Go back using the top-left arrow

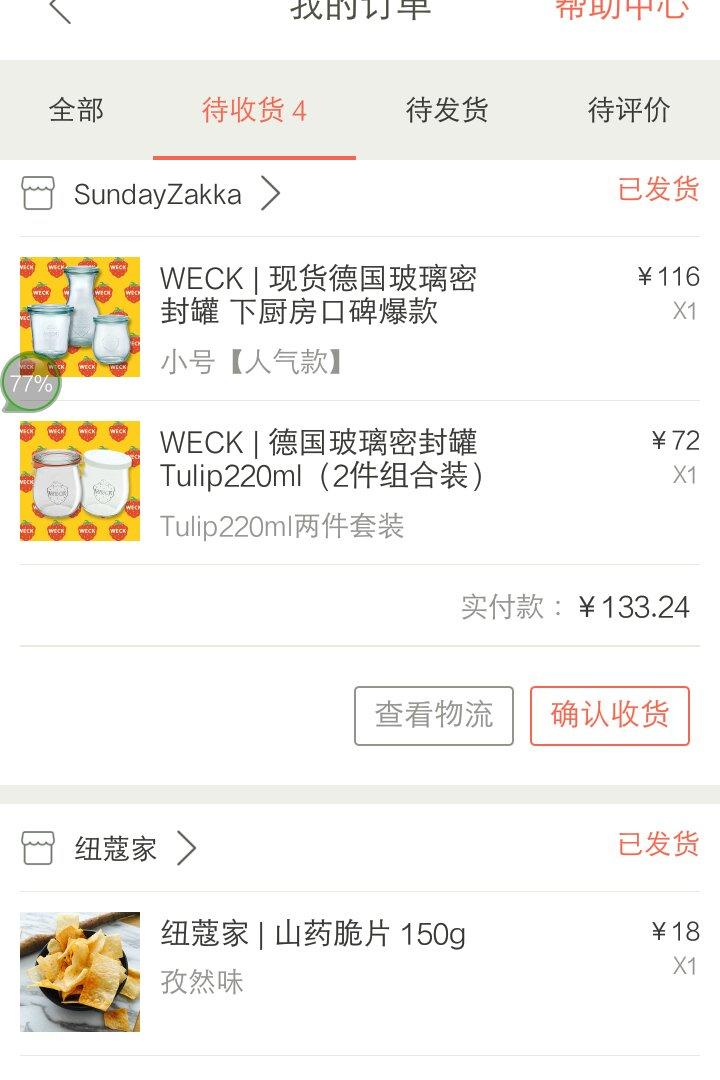[x=60, y=10]
